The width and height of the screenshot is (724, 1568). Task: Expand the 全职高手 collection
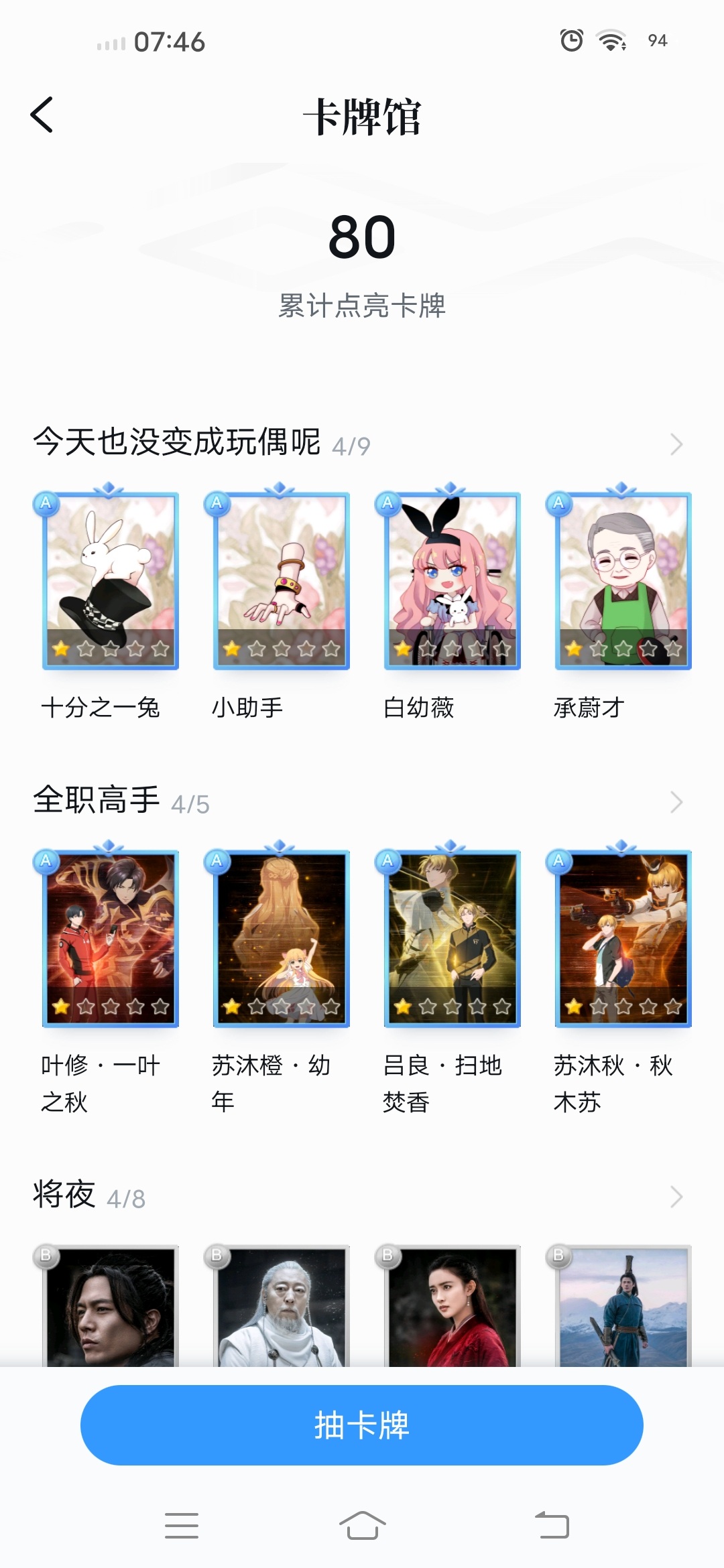(676, 802)
